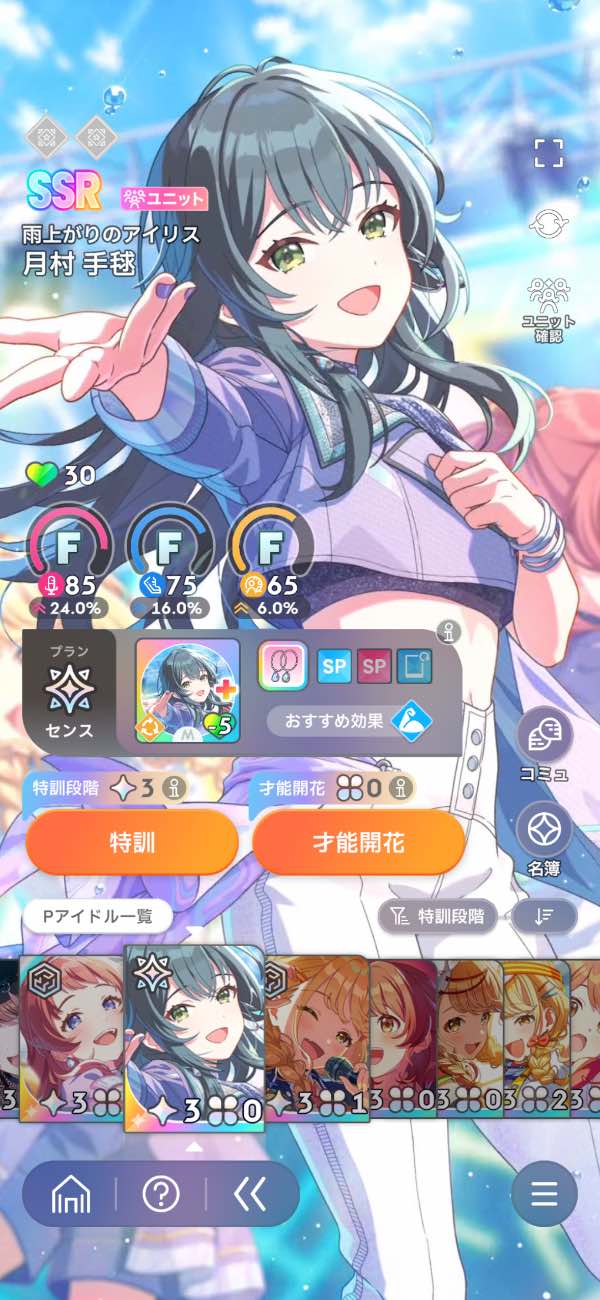
Task: View info for 才能開花 level
Action: click(x=401, y=788)
